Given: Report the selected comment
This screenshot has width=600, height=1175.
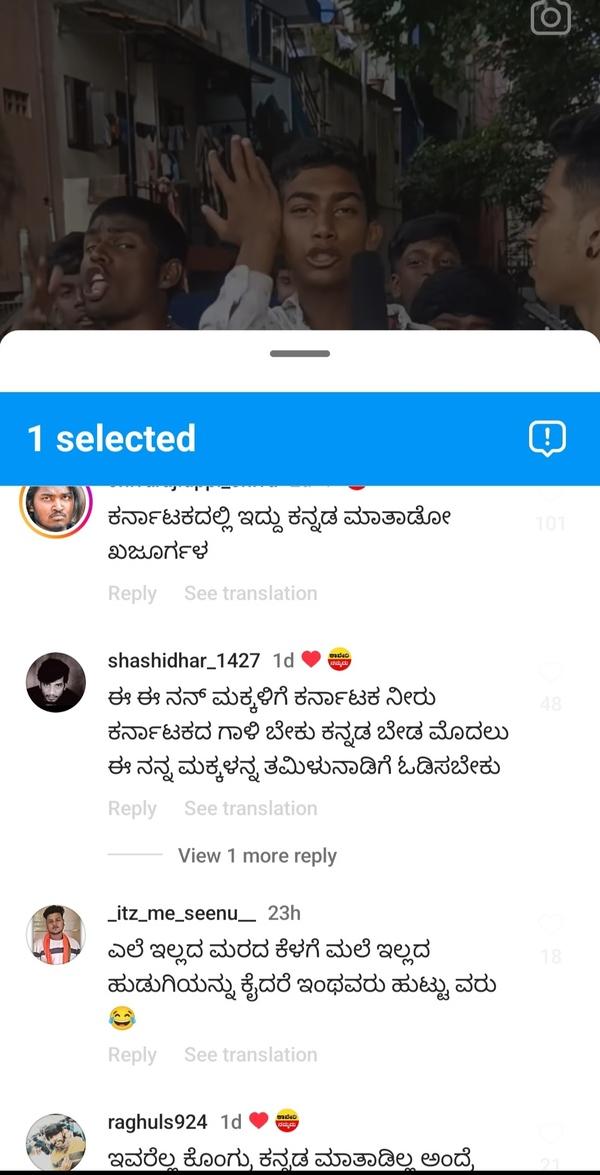Looking at the screenshot, I should [x=547, y=438].
